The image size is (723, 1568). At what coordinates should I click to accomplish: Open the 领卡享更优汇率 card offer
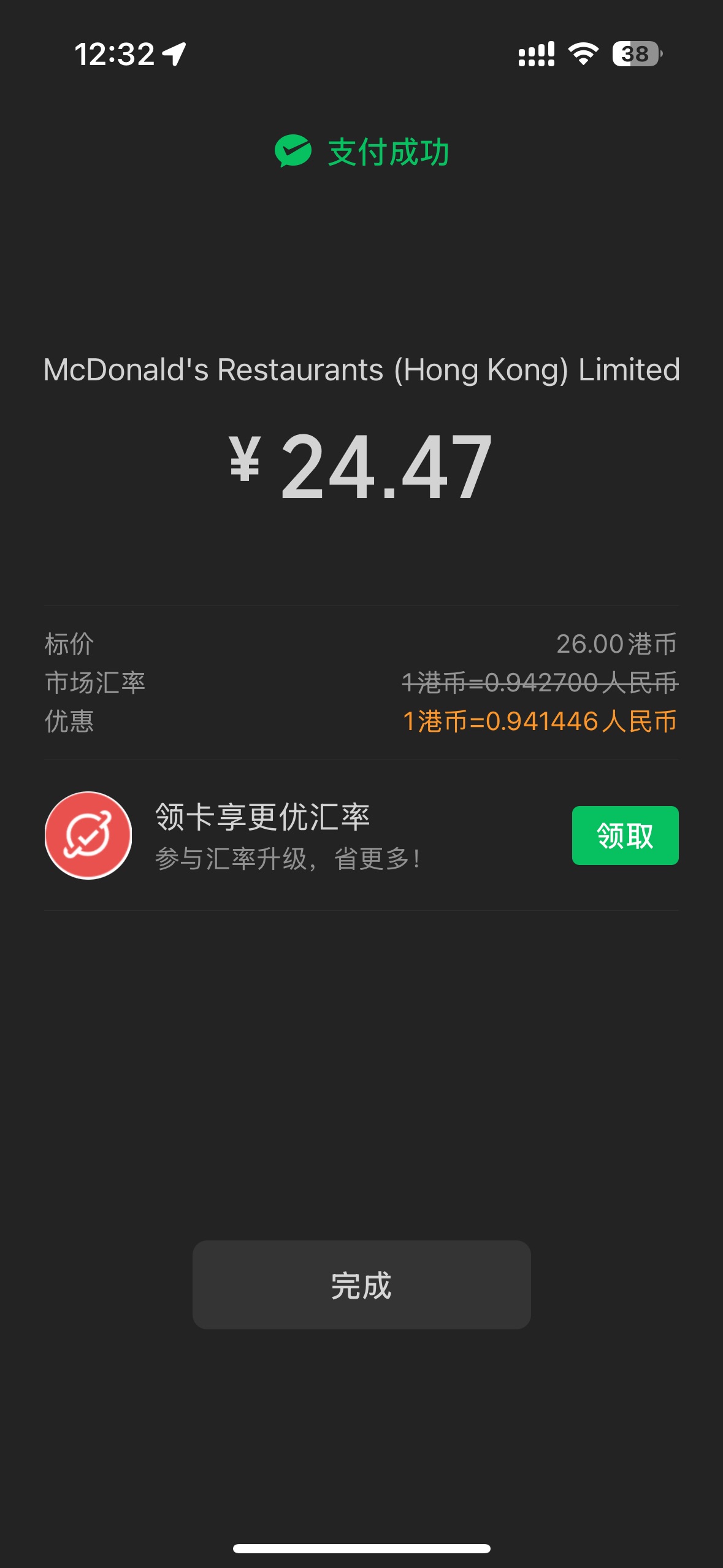[x=361, y=836]
